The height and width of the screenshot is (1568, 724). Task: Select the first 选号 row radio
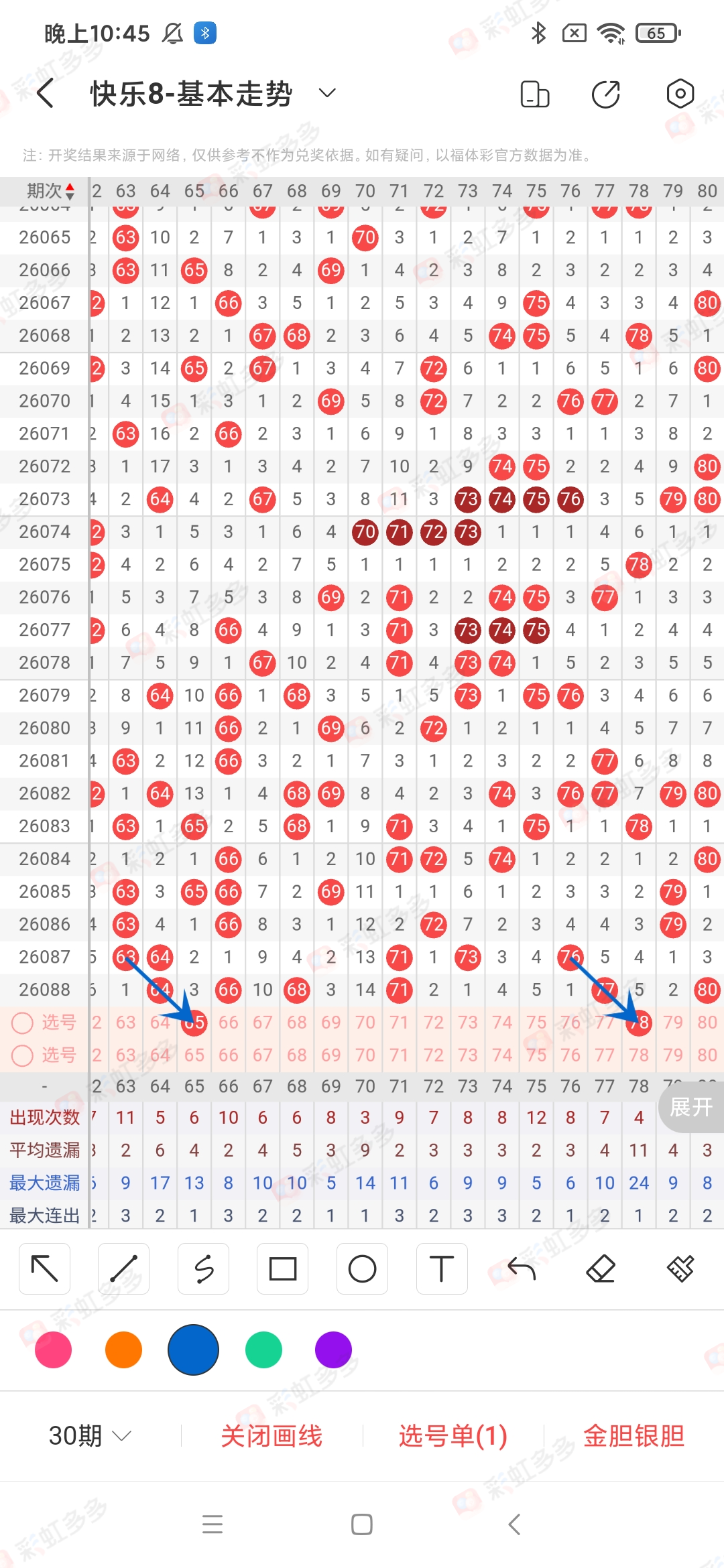(x=23, y=1023)
